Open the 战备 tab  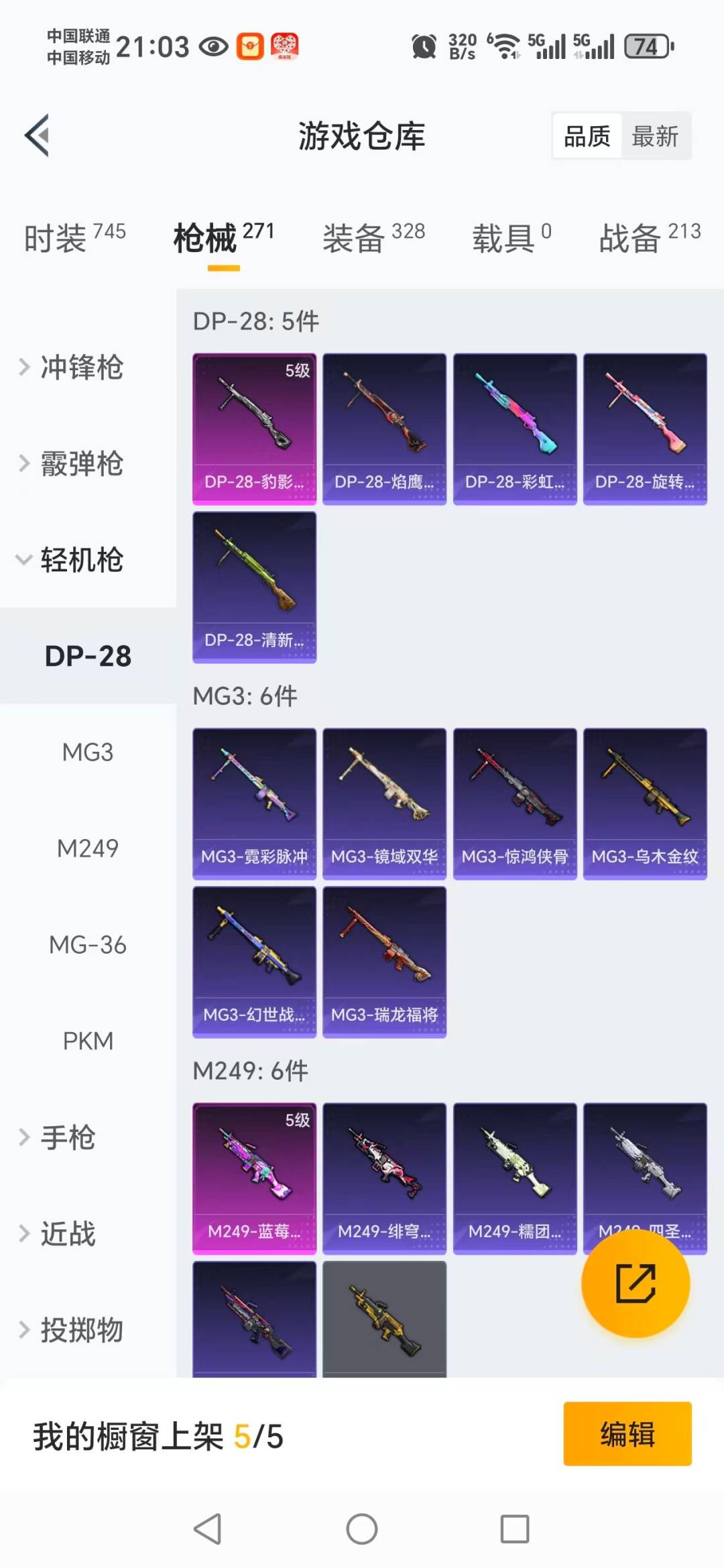(649, 238)
